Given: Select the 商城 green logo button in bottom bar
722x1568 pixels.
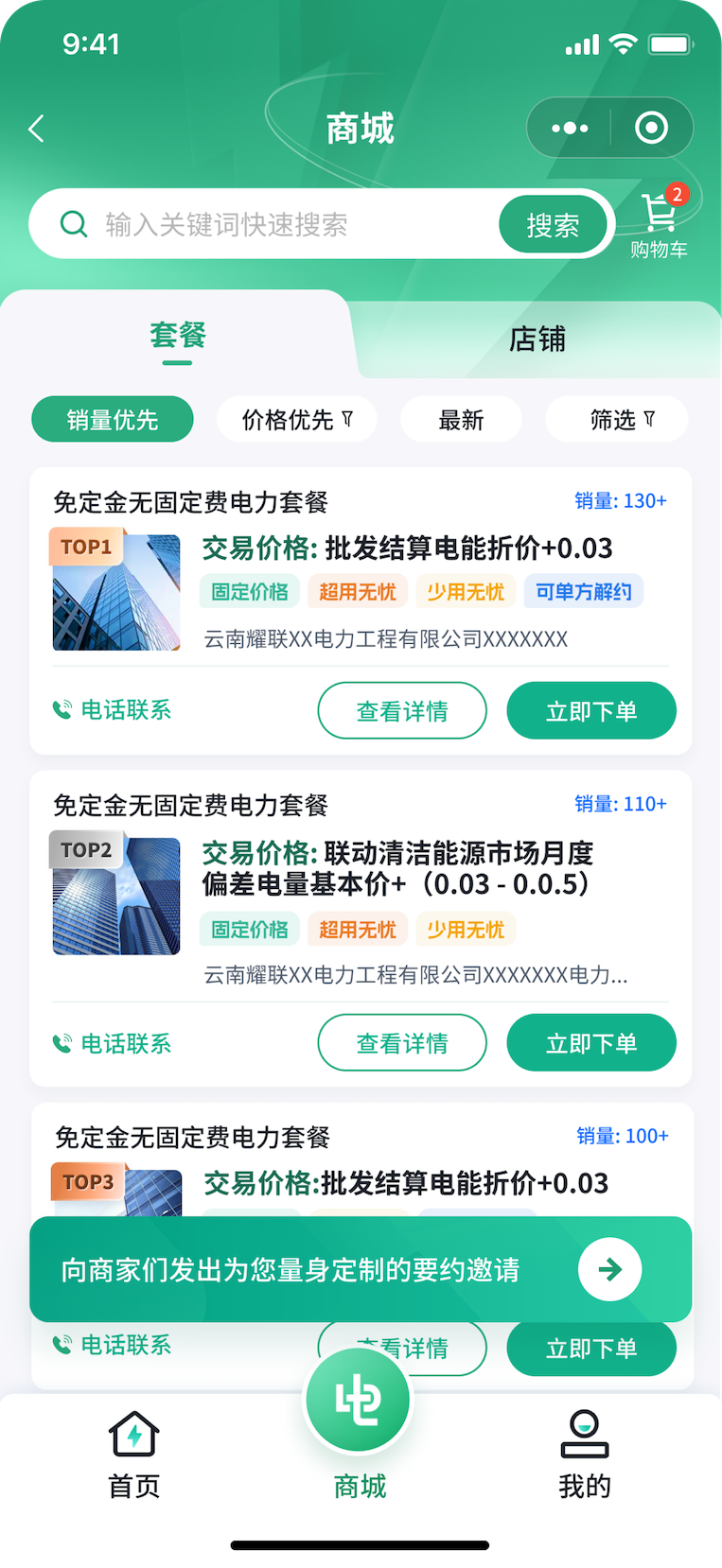Looking at the screenshot, I should point(358,1398).
